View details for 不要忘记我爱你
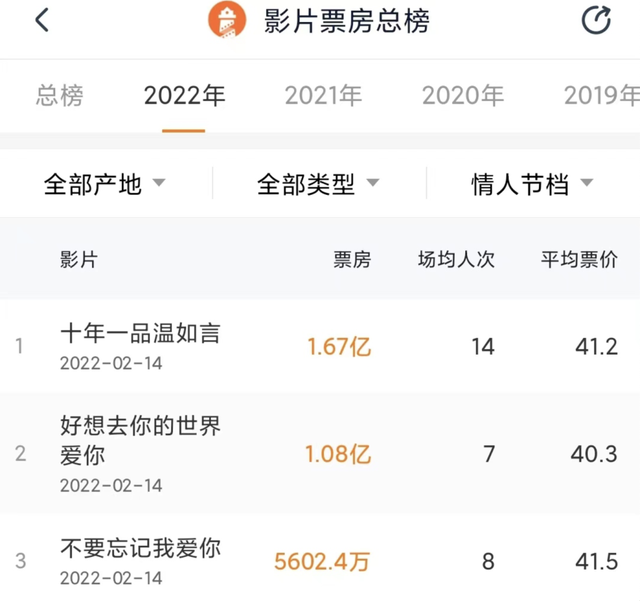The height and width of the screenshot is (601, 640). coord(140,548)
